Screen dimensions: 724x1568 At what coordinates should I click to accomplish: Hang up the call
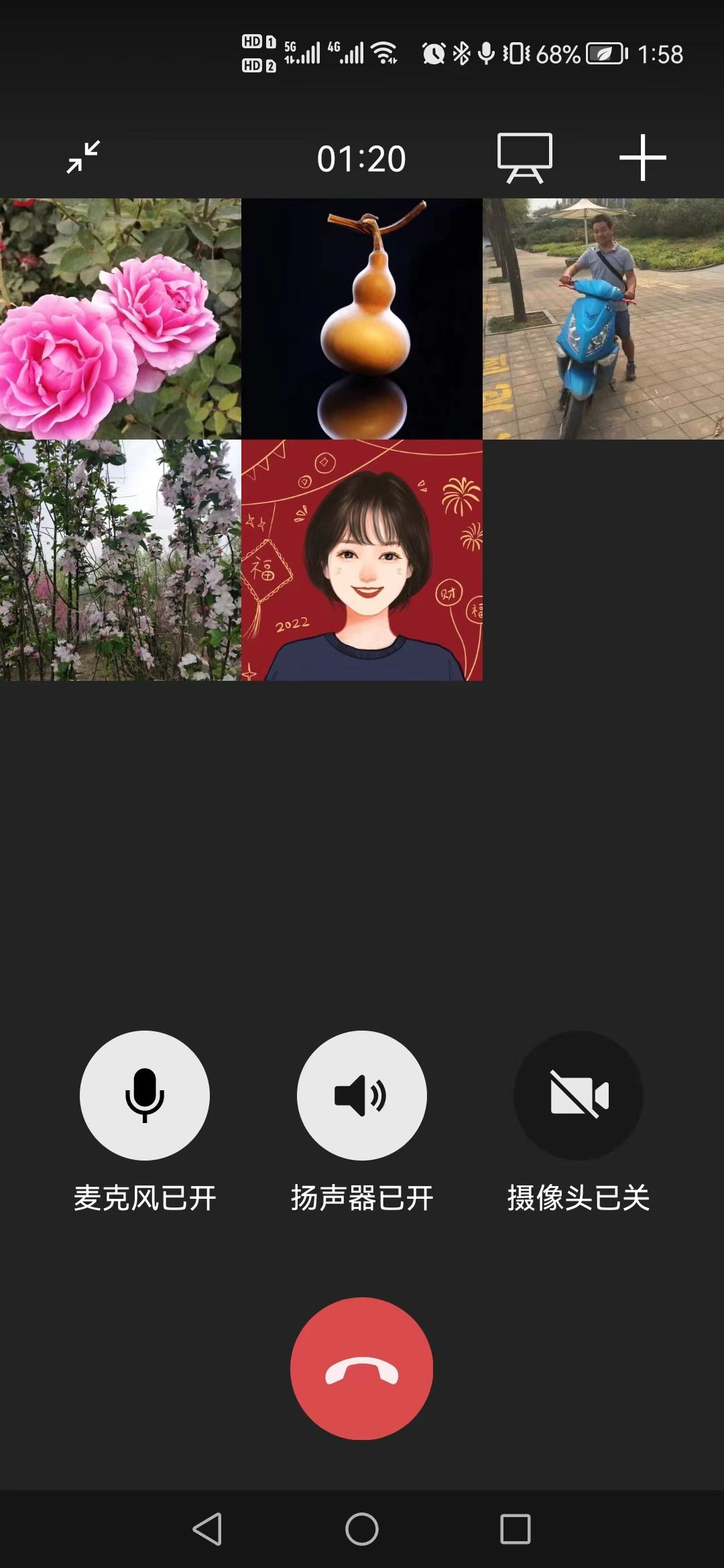(x=362, y=1368)
